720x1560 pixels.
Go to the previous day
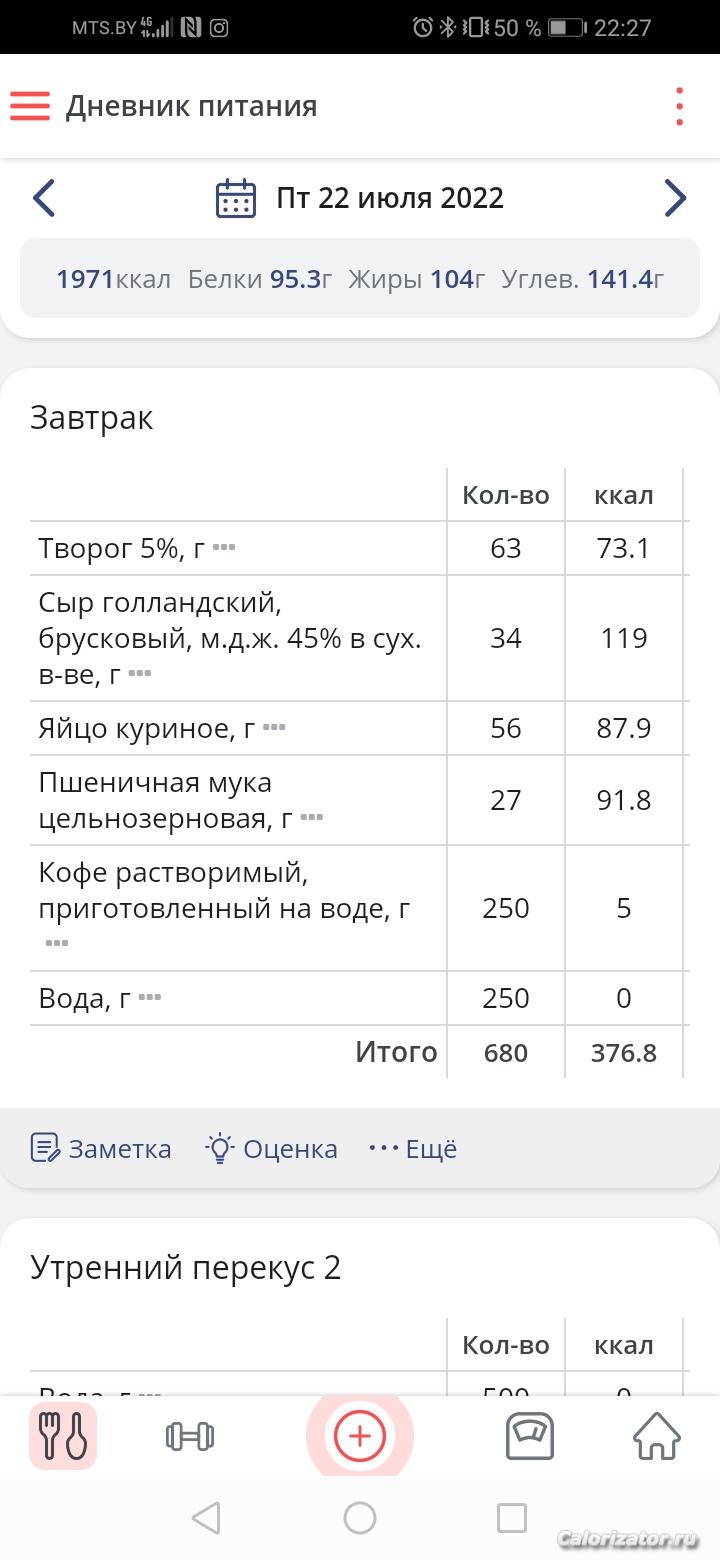pos(43,198)
